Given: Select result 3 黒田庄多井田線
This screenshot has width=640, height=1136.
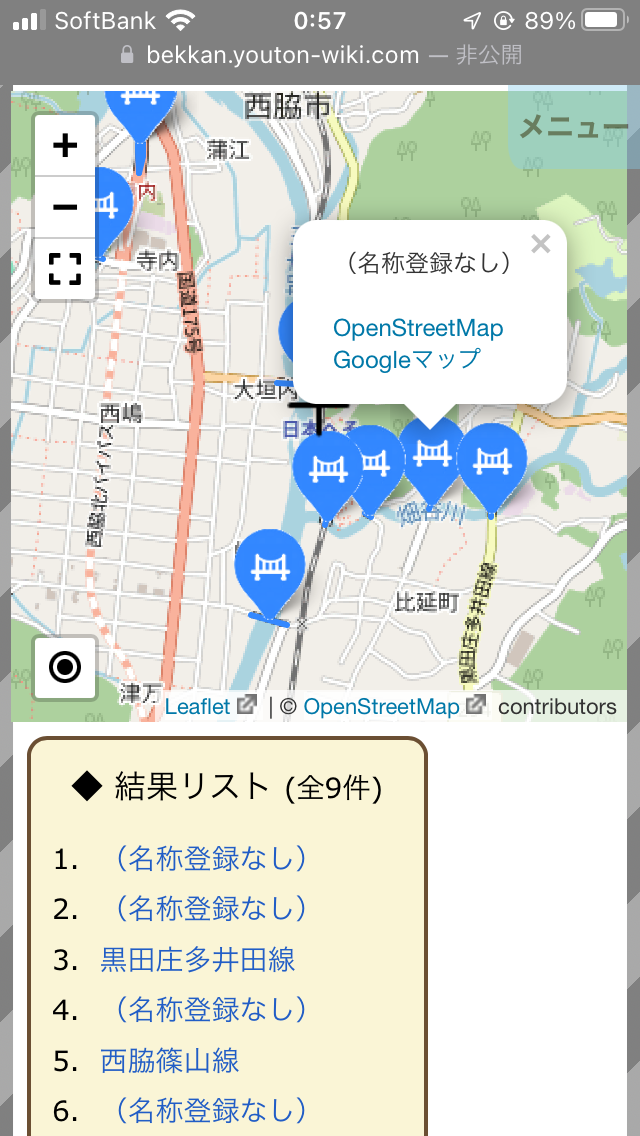Looking at the screenshot, I should [x=198, y=960].
